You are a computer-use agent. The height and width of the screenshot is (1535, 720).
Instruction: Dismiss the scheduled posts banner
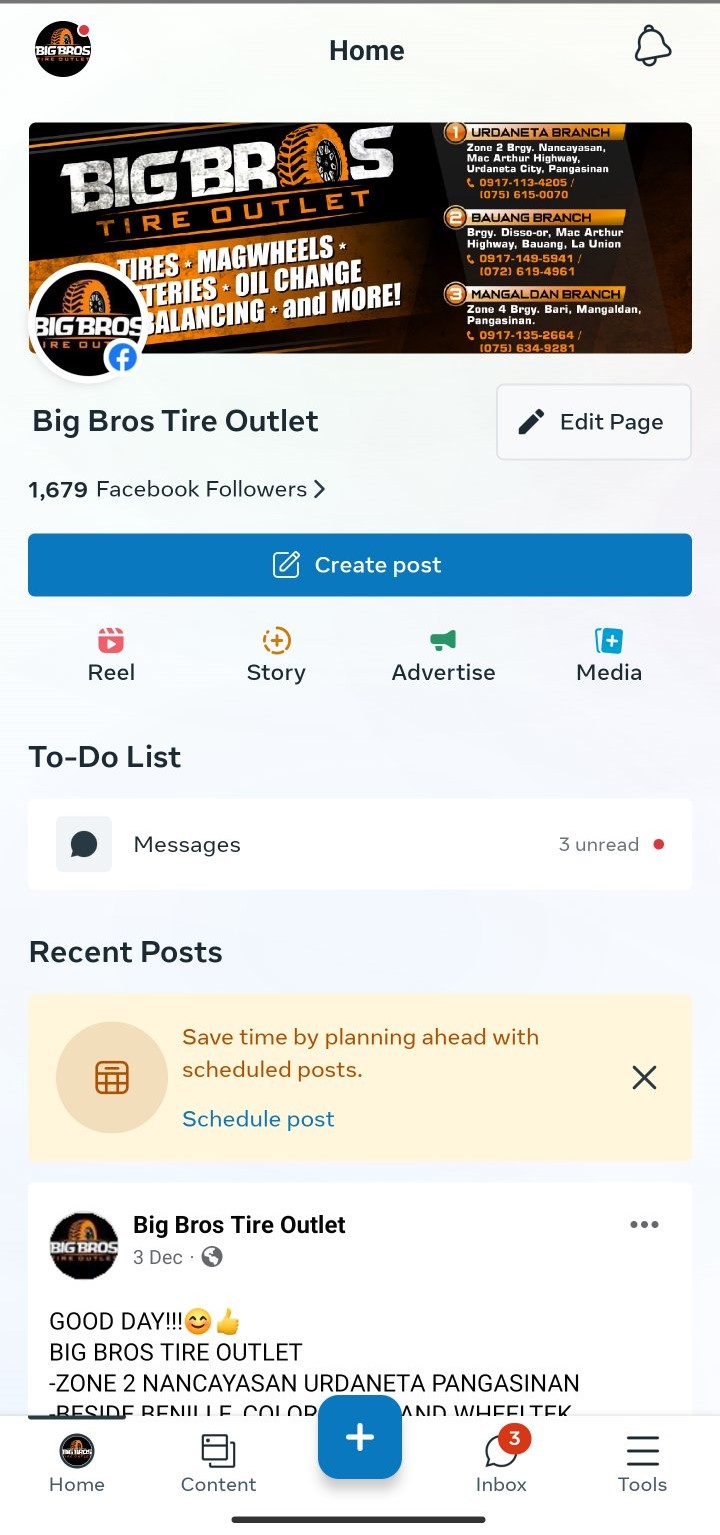[644, 1077]
